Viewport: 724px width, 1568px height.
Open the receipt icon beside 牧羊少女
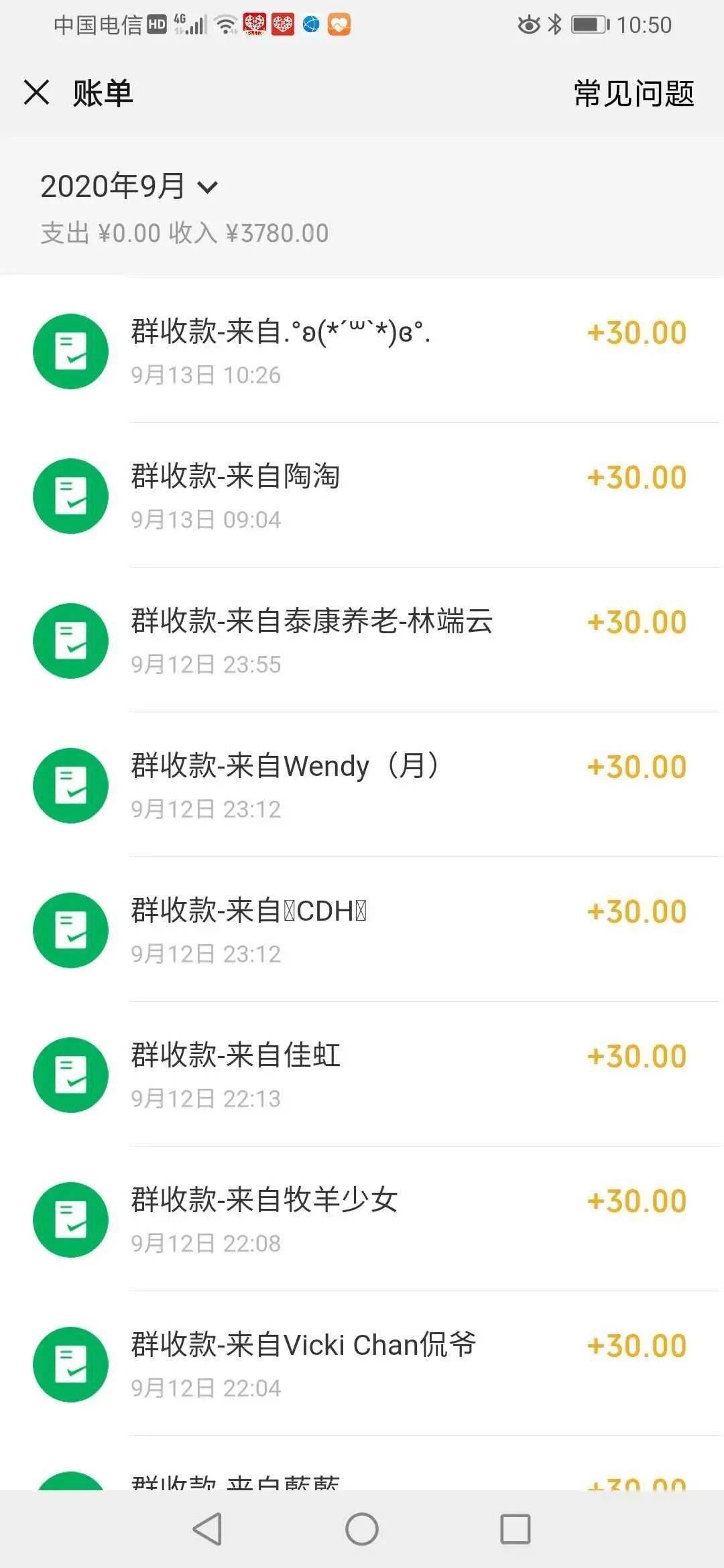pos(70,1220)
